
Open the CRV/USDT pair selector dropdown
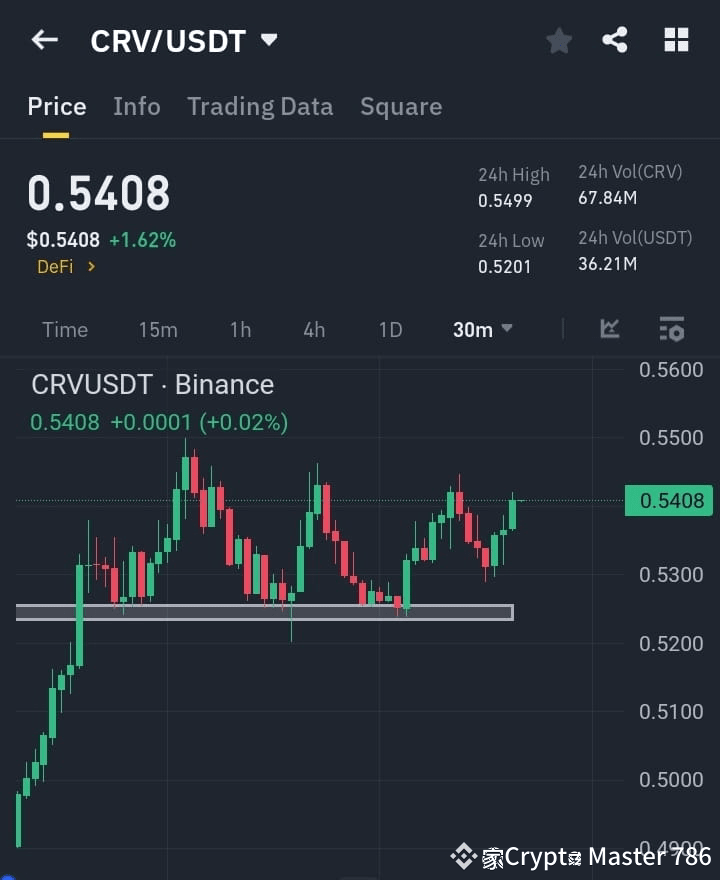(268, 40)
